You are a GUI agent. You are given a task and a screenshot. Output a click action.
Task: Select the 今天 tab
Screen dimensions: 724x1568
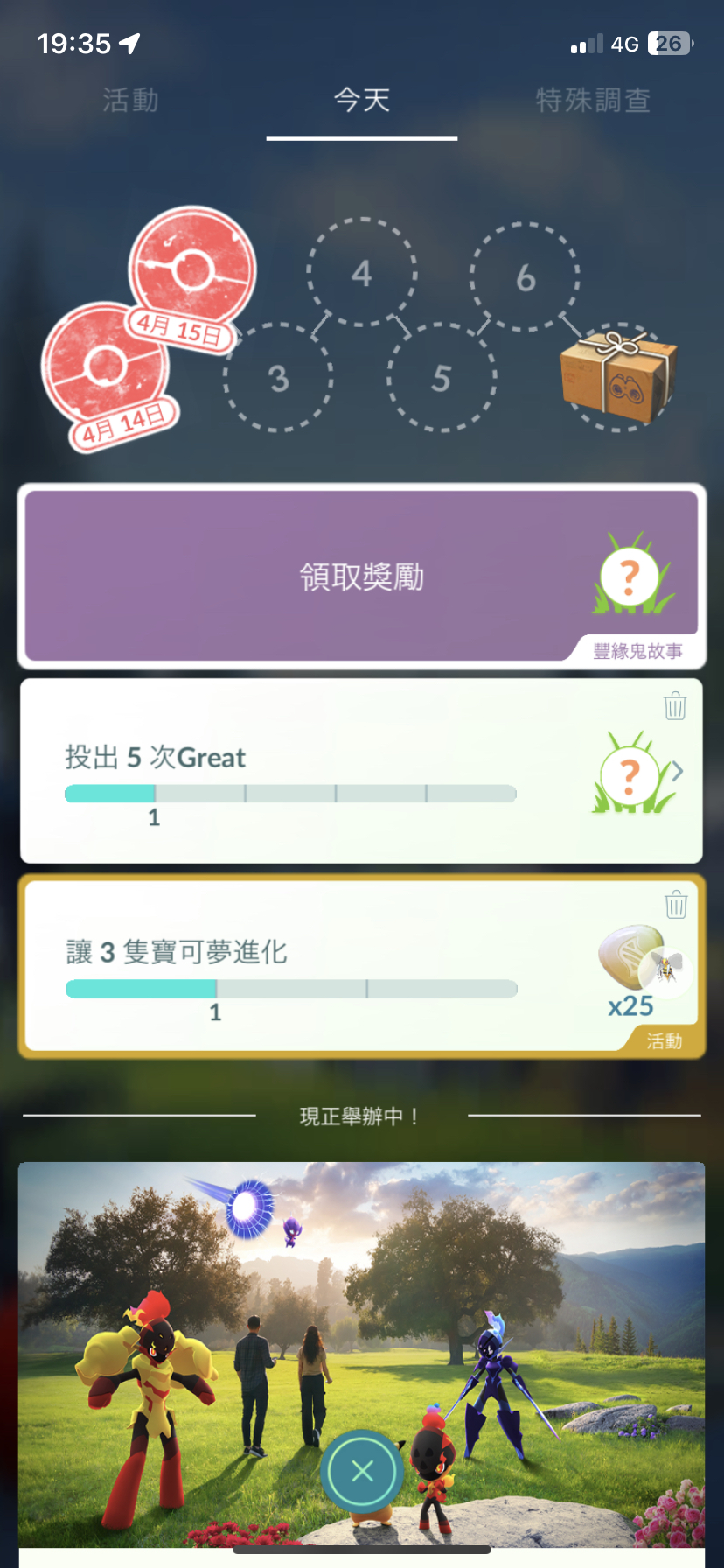pyautogui.click(x=362, y=100)
